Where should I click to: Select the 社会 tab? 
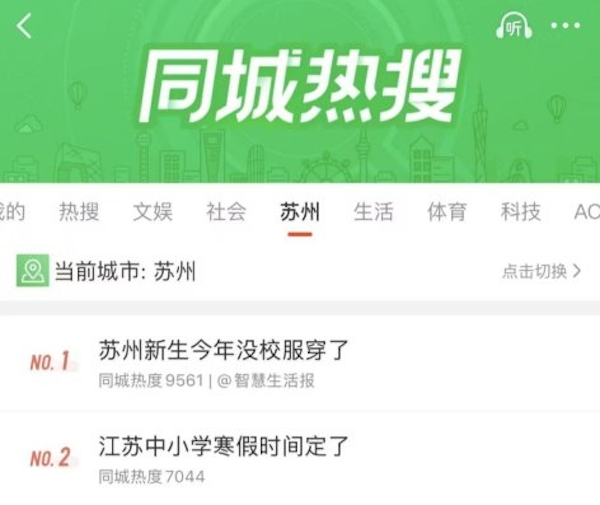tap(226, 211)
